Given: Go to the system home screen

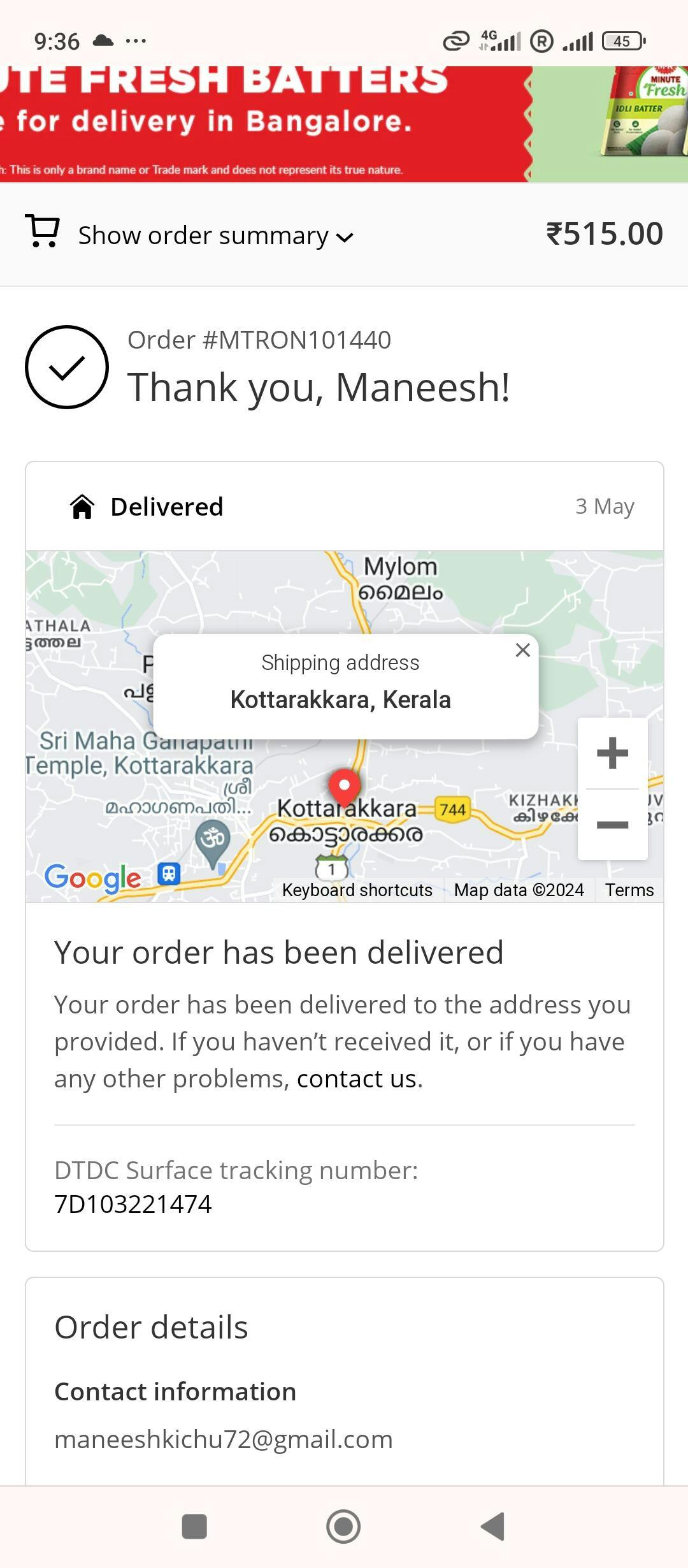Looking at the screenshot, I should click(343, 1527).
